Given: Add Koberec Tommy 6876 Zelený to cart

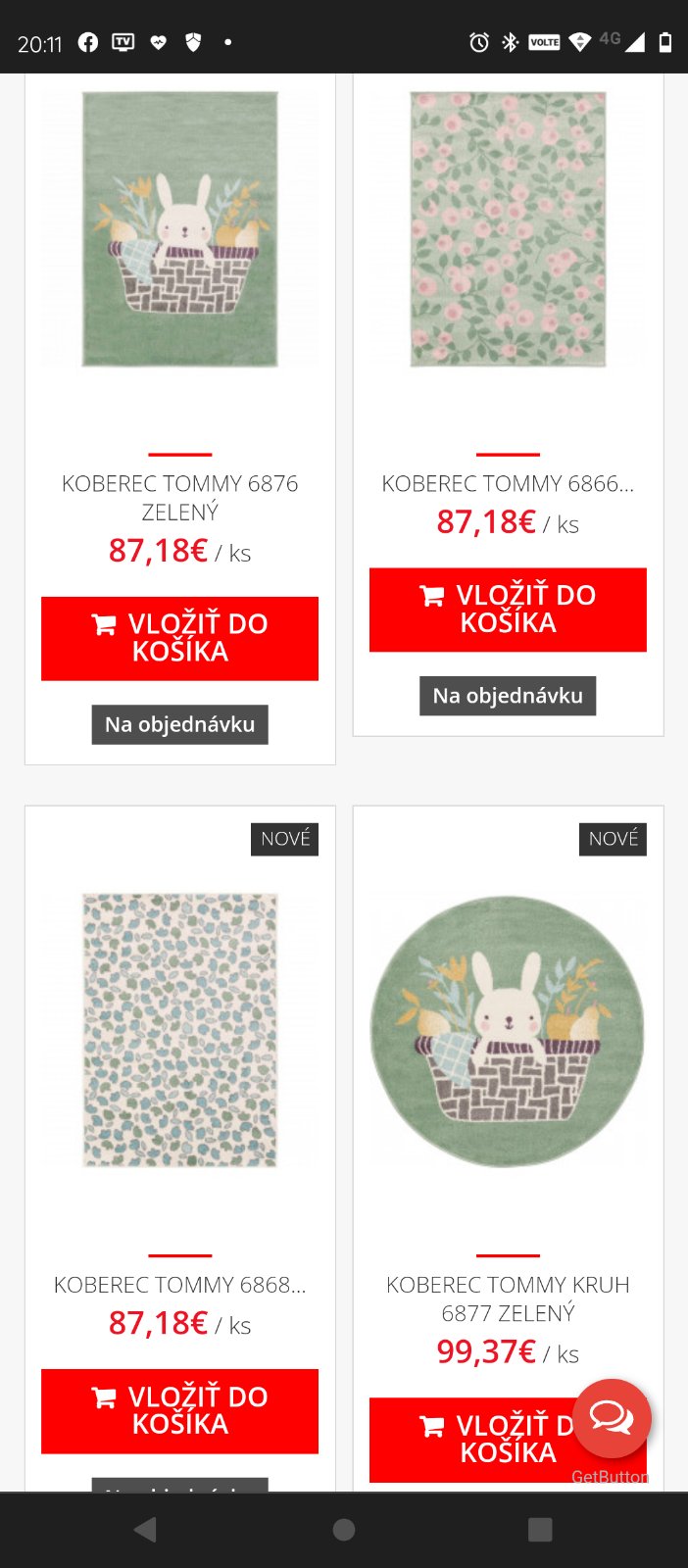Looking at the screenshot, I should click(179, 638).
